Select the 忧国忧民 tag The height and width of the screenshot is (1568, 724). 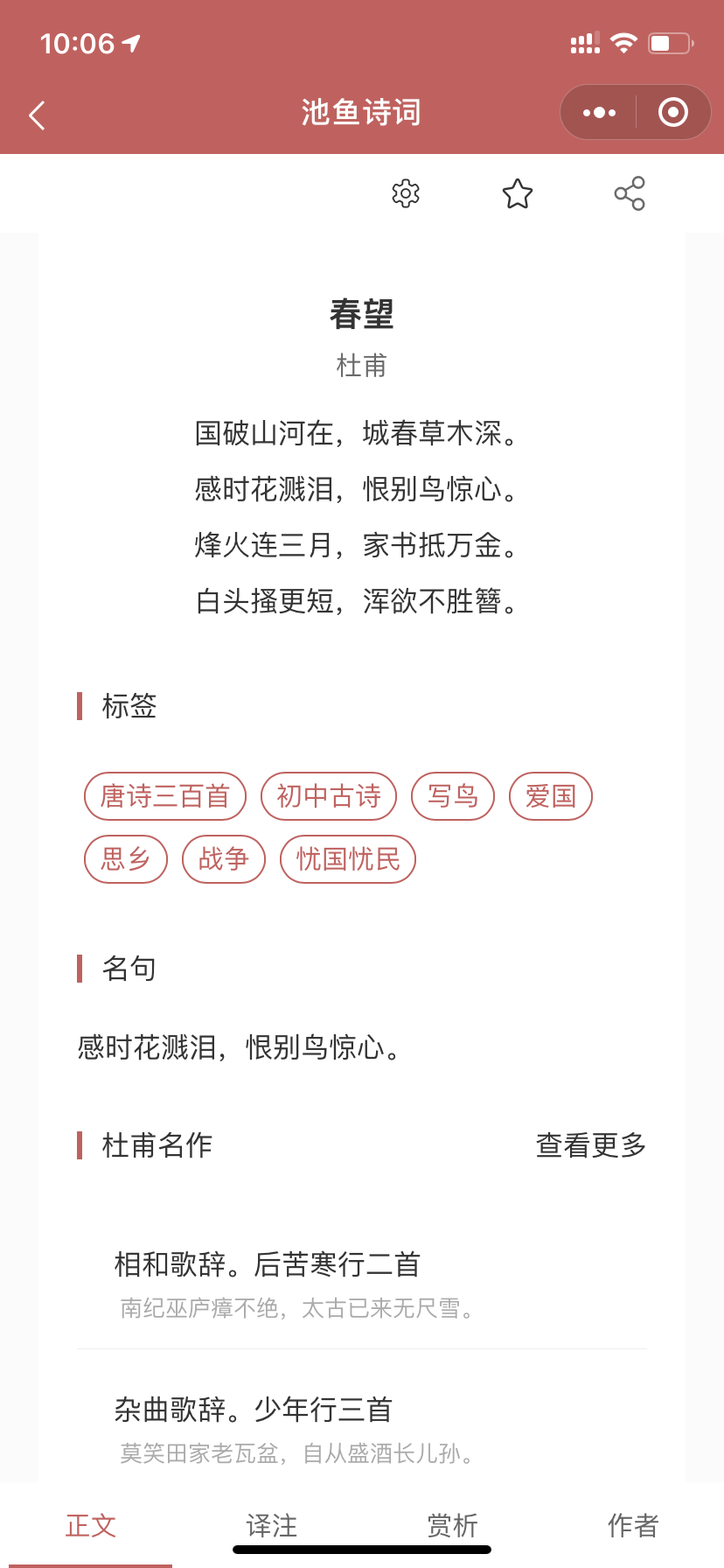point(348,859)
